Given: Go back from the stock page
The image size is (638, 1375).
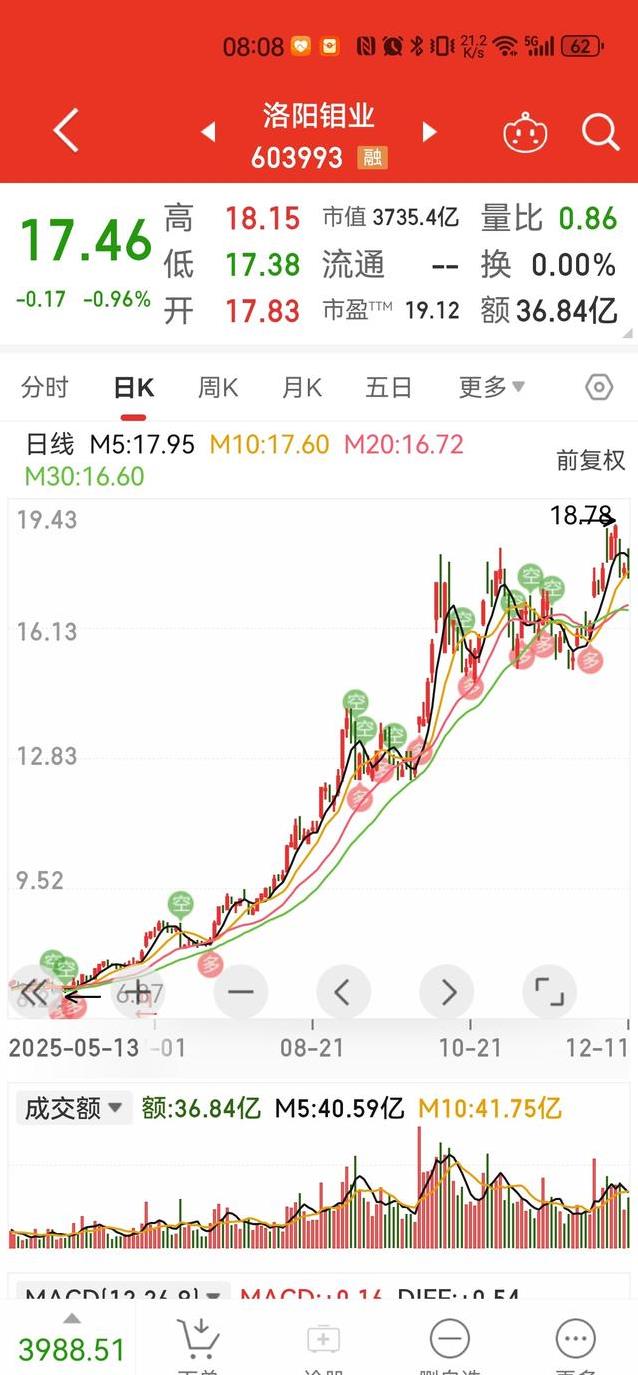Looking at the screenshot, I should coord(65,131).
